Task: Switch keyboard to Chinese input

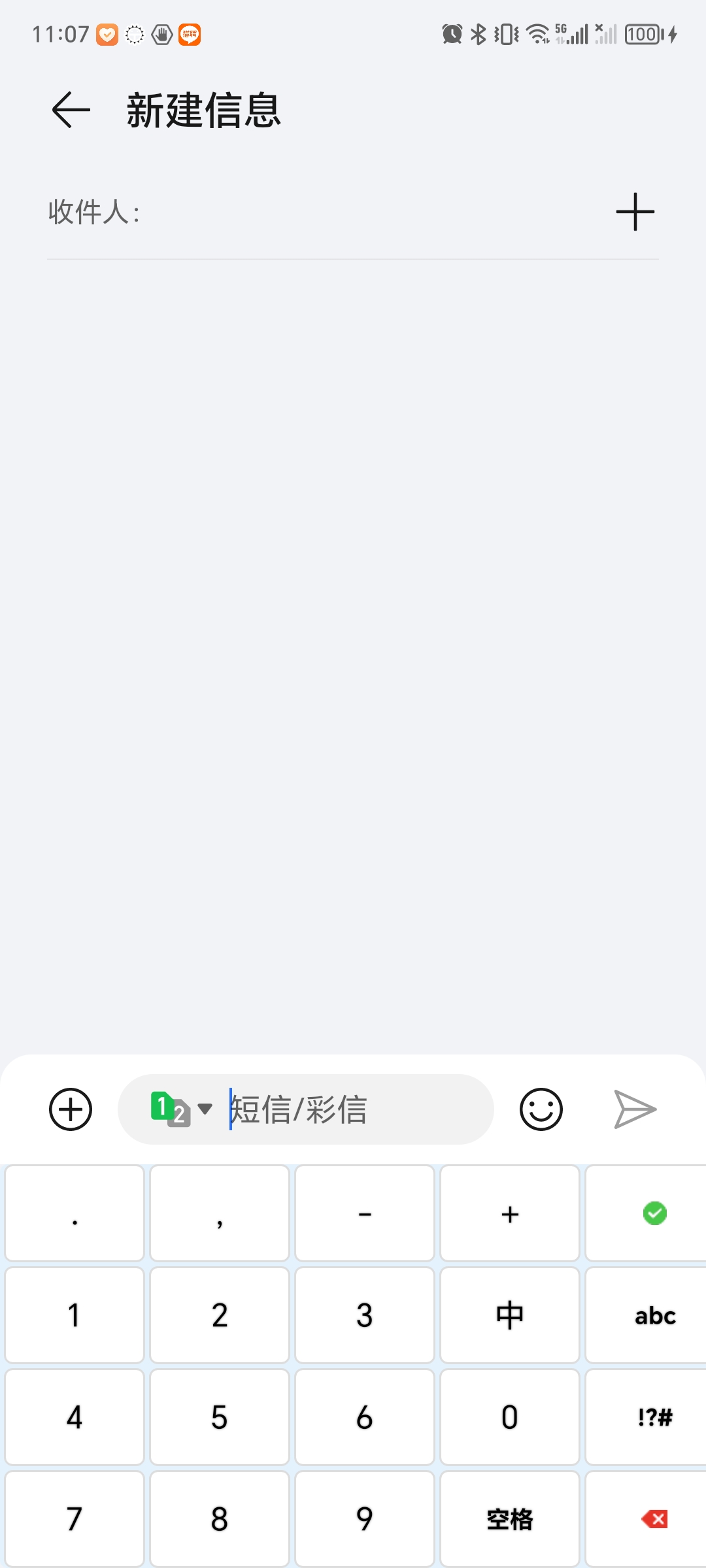Action: (509, 1315)
